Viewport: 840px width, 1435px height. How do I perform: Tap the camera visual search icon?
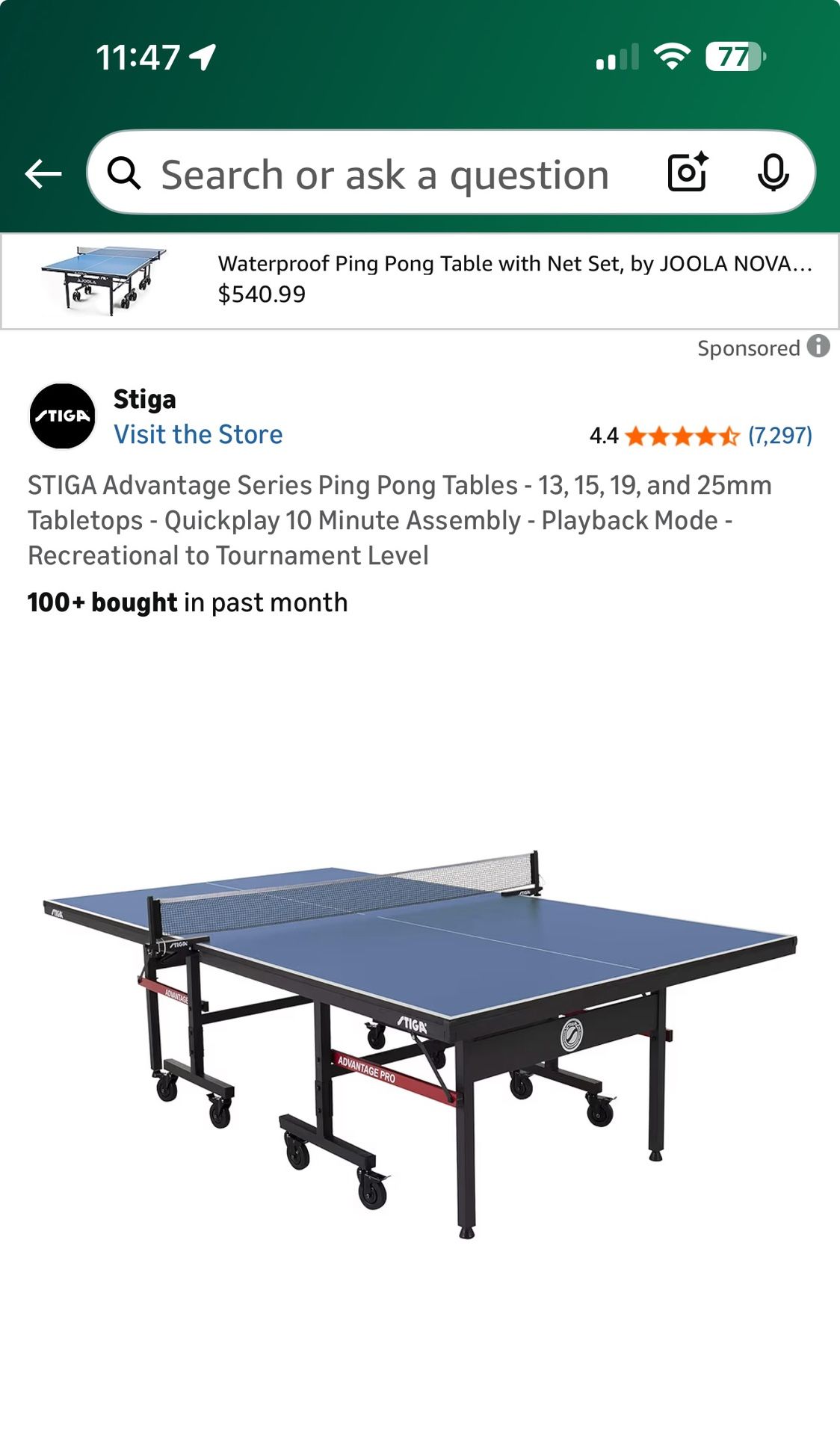point(688,174)
